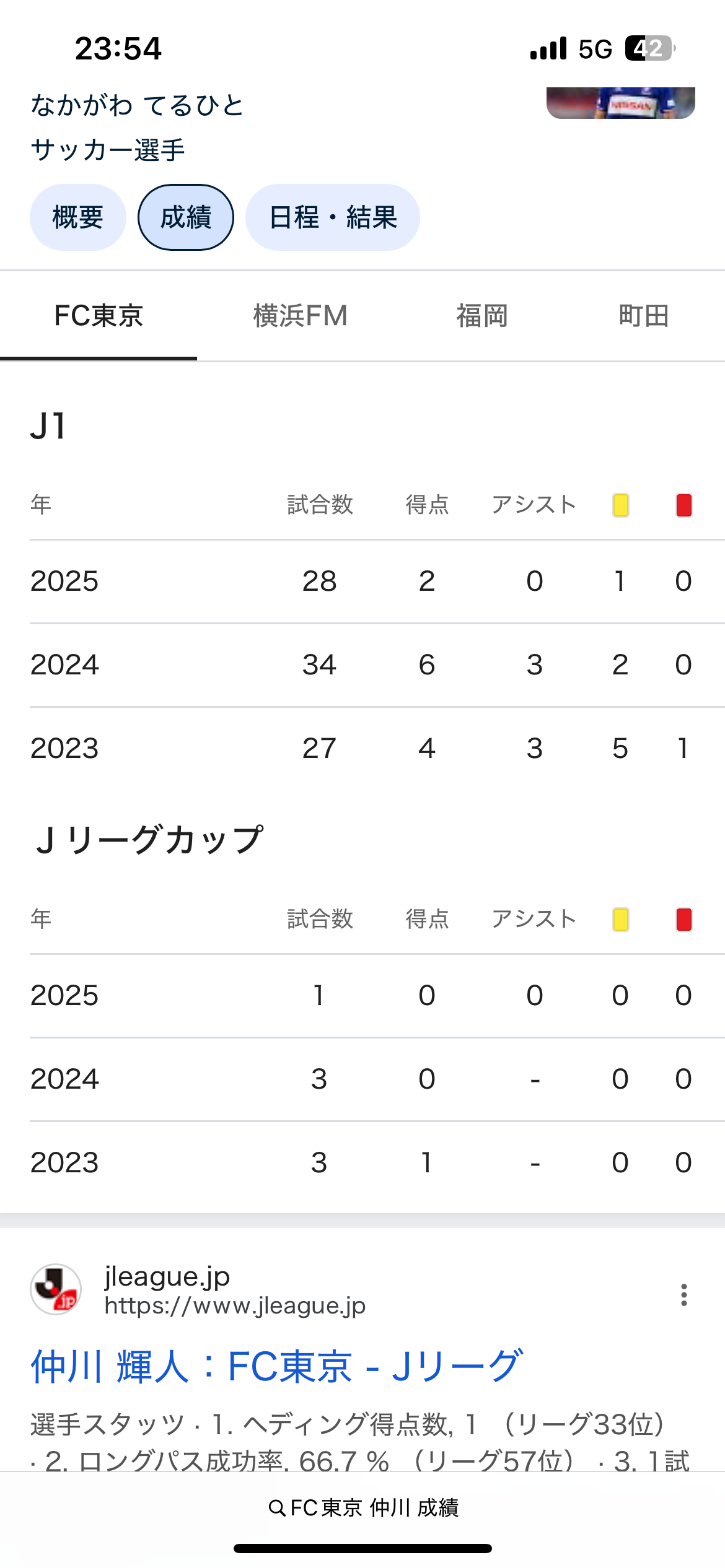Switch to the 横浜FM tab
The width and height of the screenshot is (725, 1568).
pyautogui.click(x=300, y=316)
